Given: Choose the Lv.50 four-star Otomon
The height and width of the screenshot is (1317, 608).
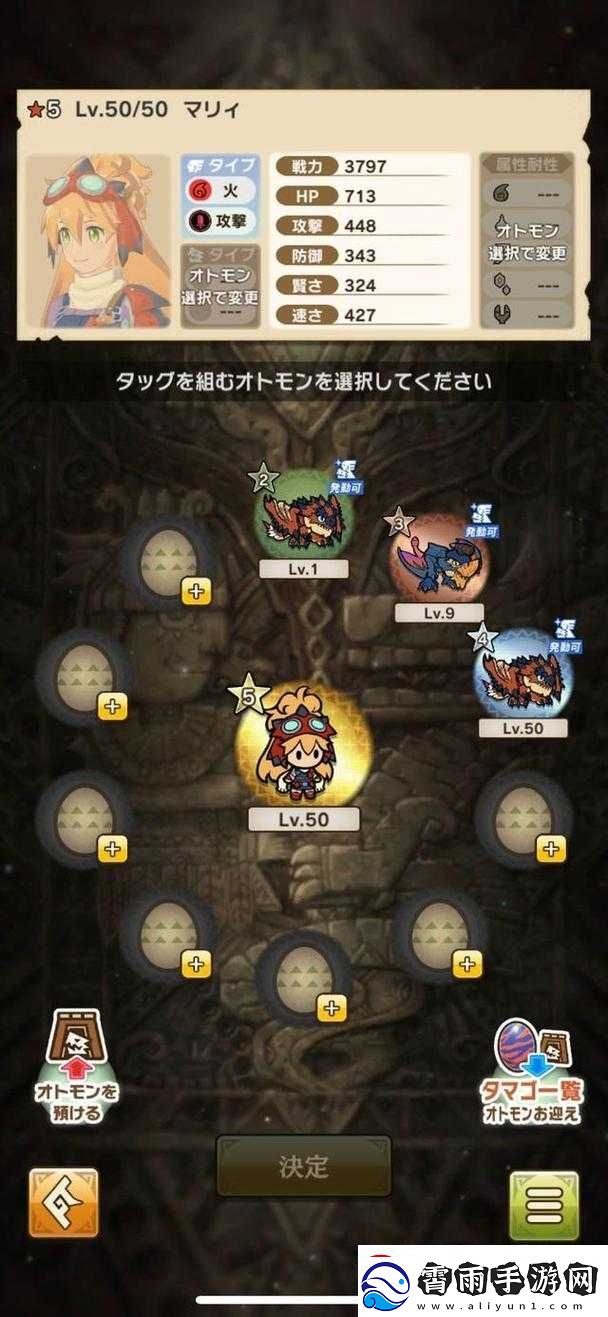Looking at the screenshot, I should click(523, 675).
